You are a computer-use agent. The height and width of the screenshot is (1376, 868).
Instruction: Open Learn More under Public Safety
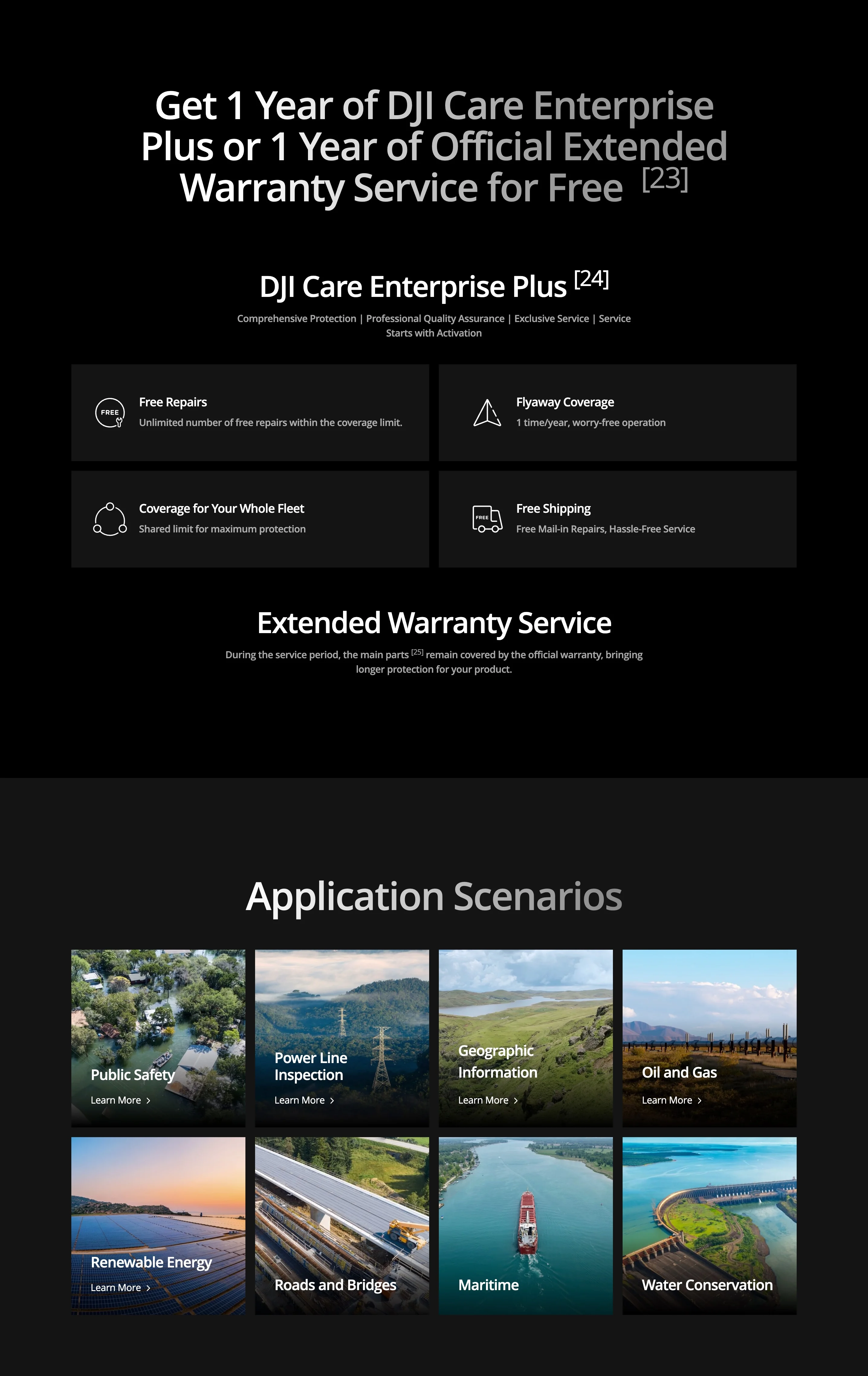[x=121, y=1100]
